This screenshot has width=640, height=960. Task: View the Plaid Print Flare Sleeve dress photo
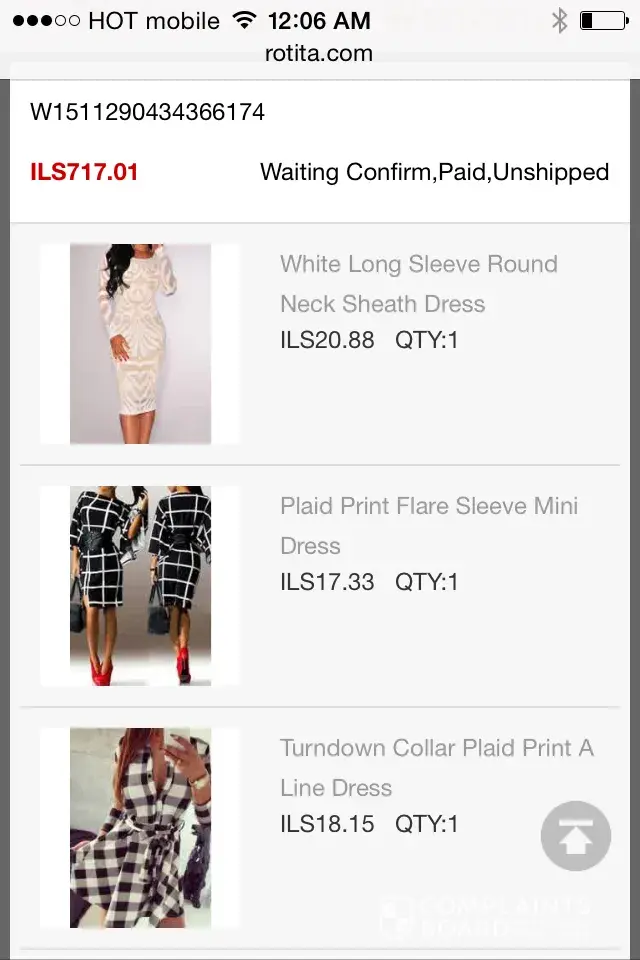tap(140, 585)
